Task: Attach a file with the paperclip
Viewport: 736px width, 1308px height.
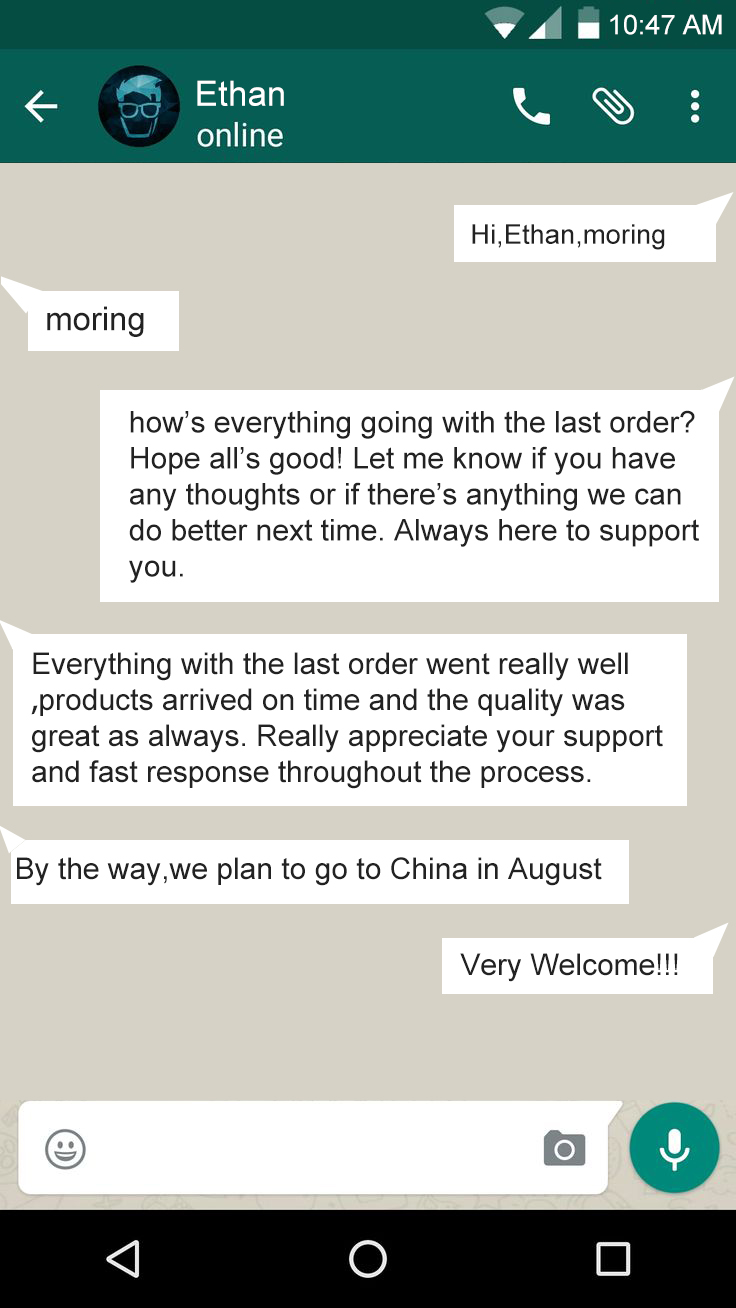Action: 612,106
